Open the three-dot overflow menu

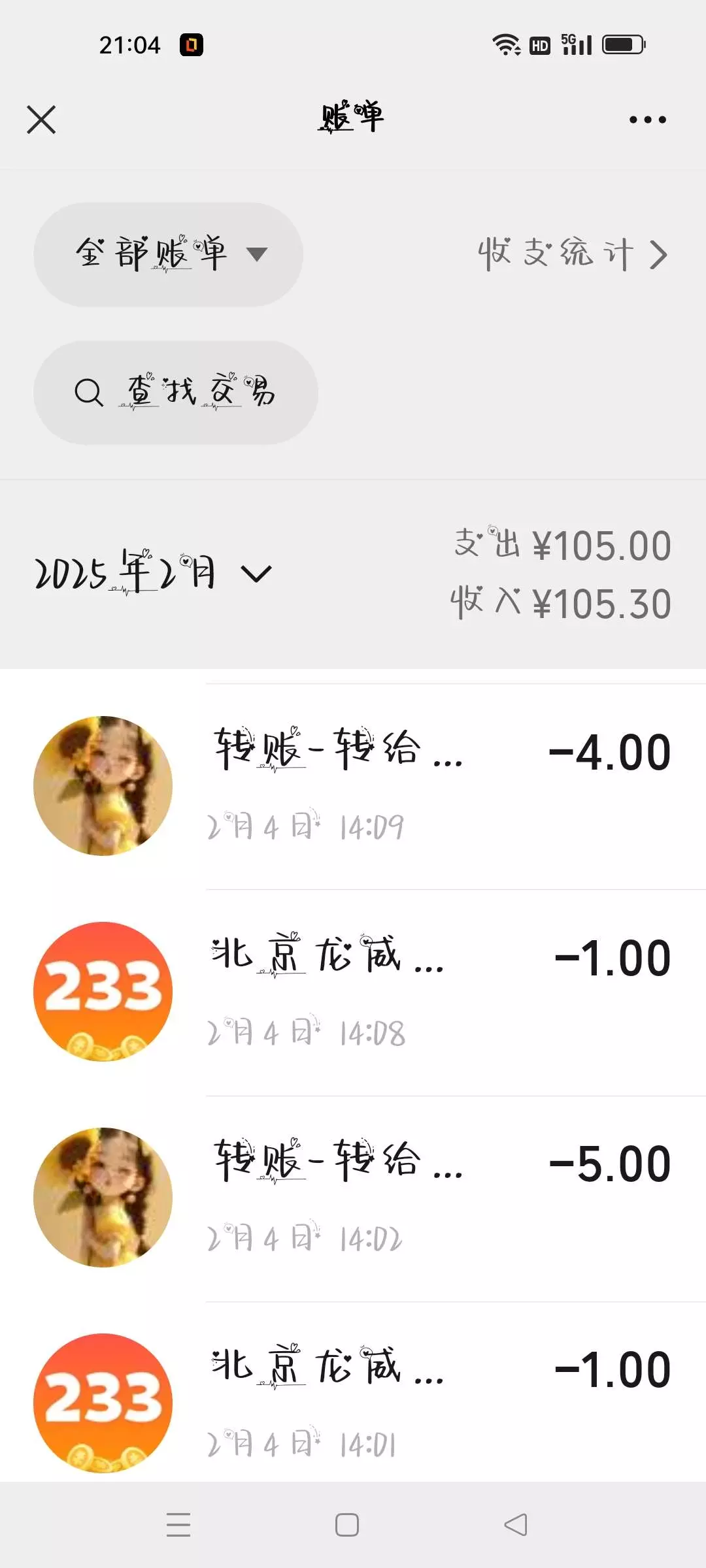coord(647,120)
